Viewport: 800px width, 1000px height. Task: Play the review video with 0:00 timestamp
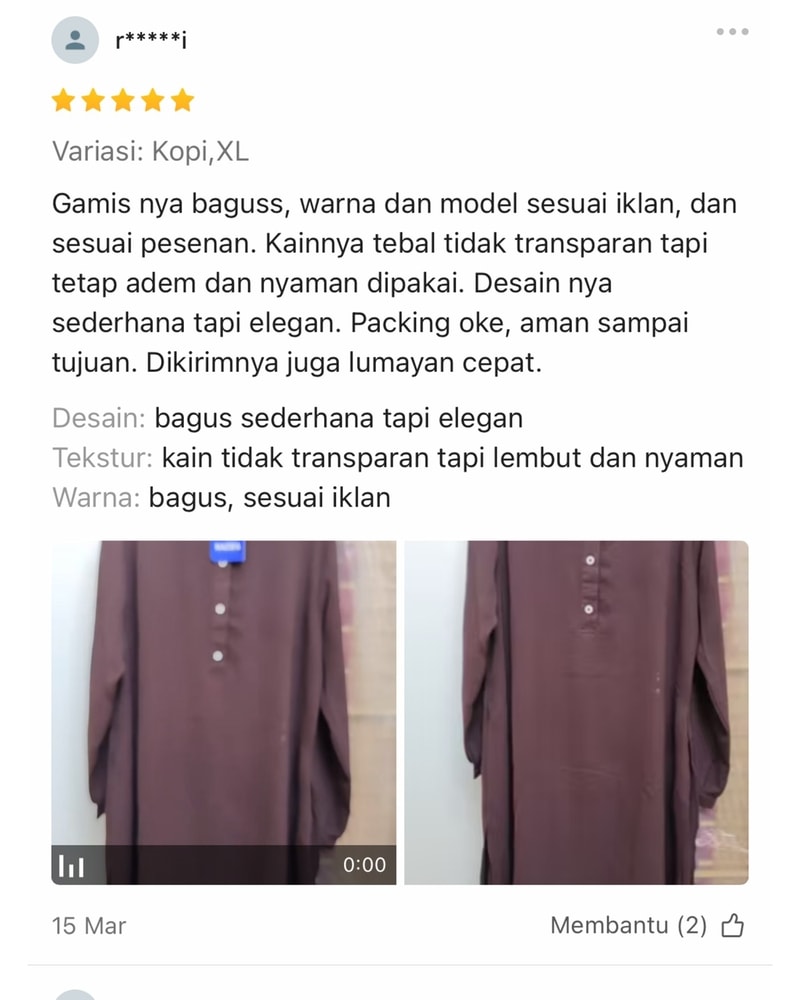223,712
